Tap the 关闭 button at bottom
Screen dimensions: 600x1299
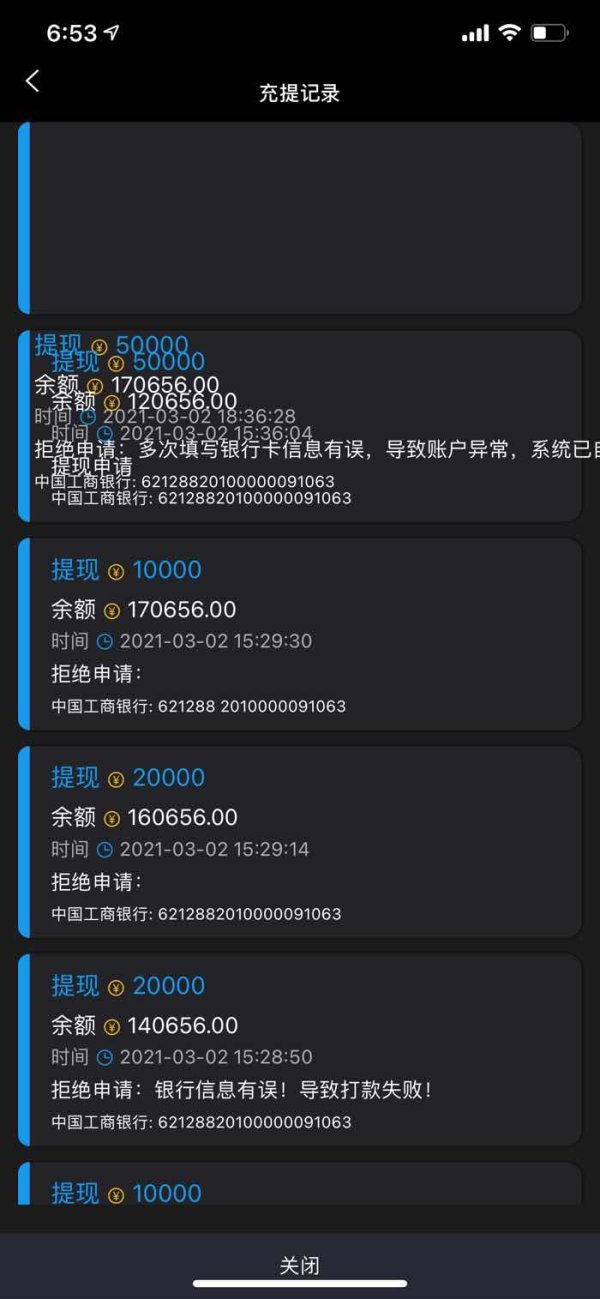coord(300,1265)
